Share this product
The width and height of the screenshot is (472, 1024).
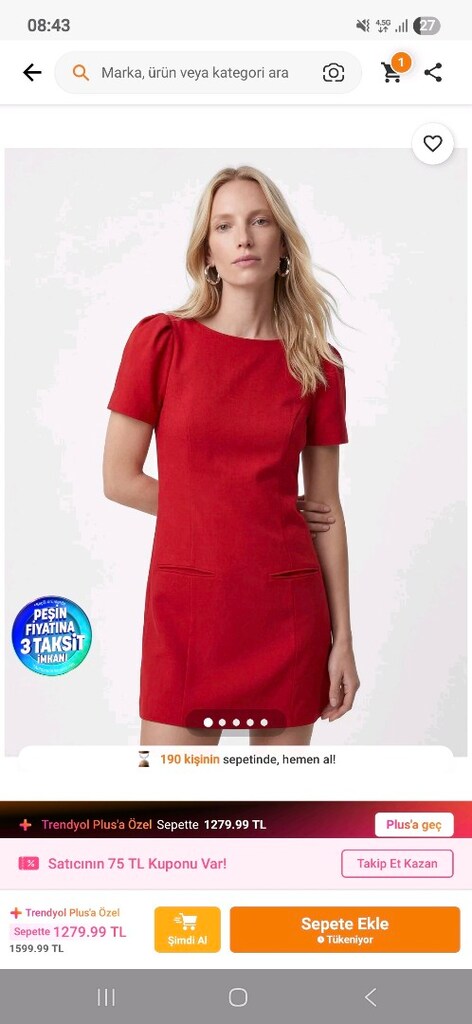[x=433, y=72]
